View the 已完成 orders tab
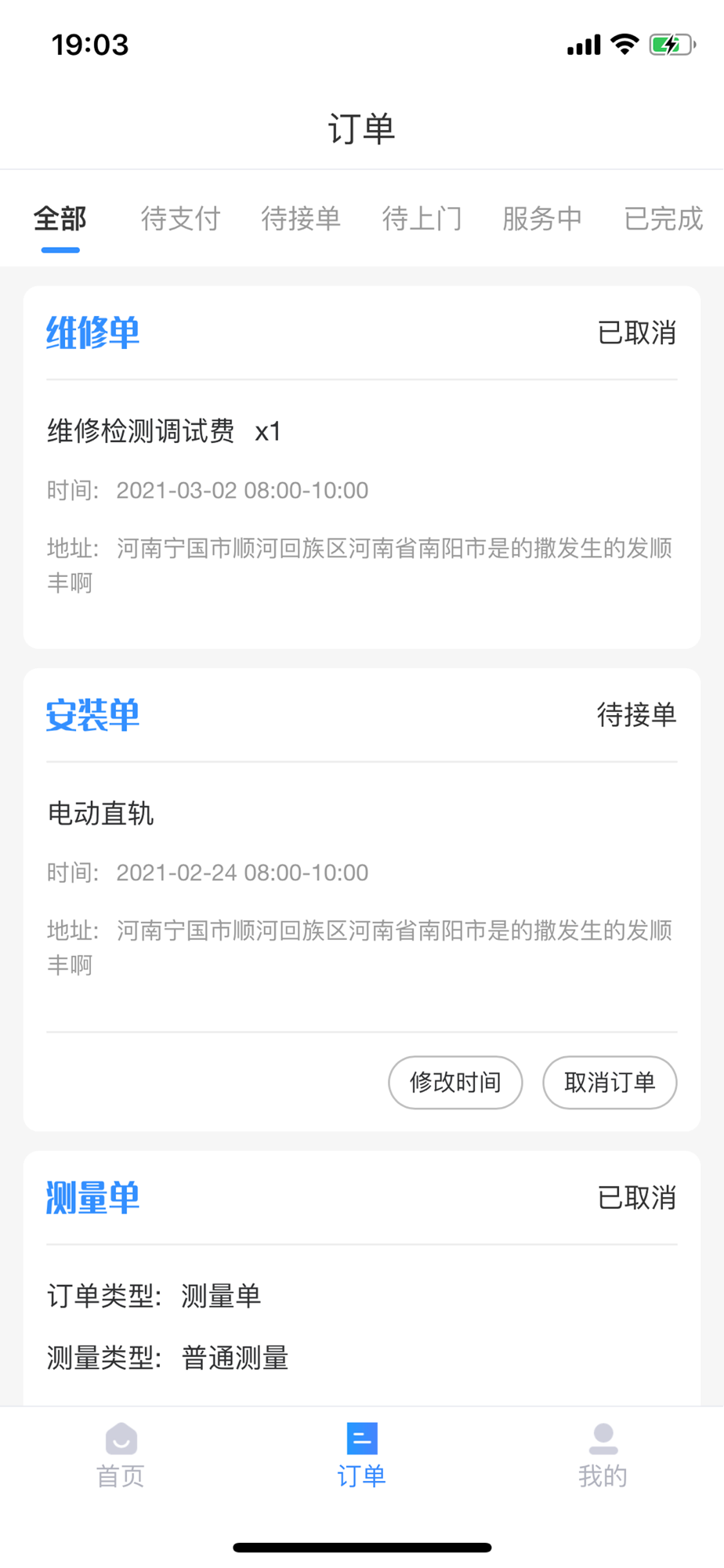 (x=663, y=219)
